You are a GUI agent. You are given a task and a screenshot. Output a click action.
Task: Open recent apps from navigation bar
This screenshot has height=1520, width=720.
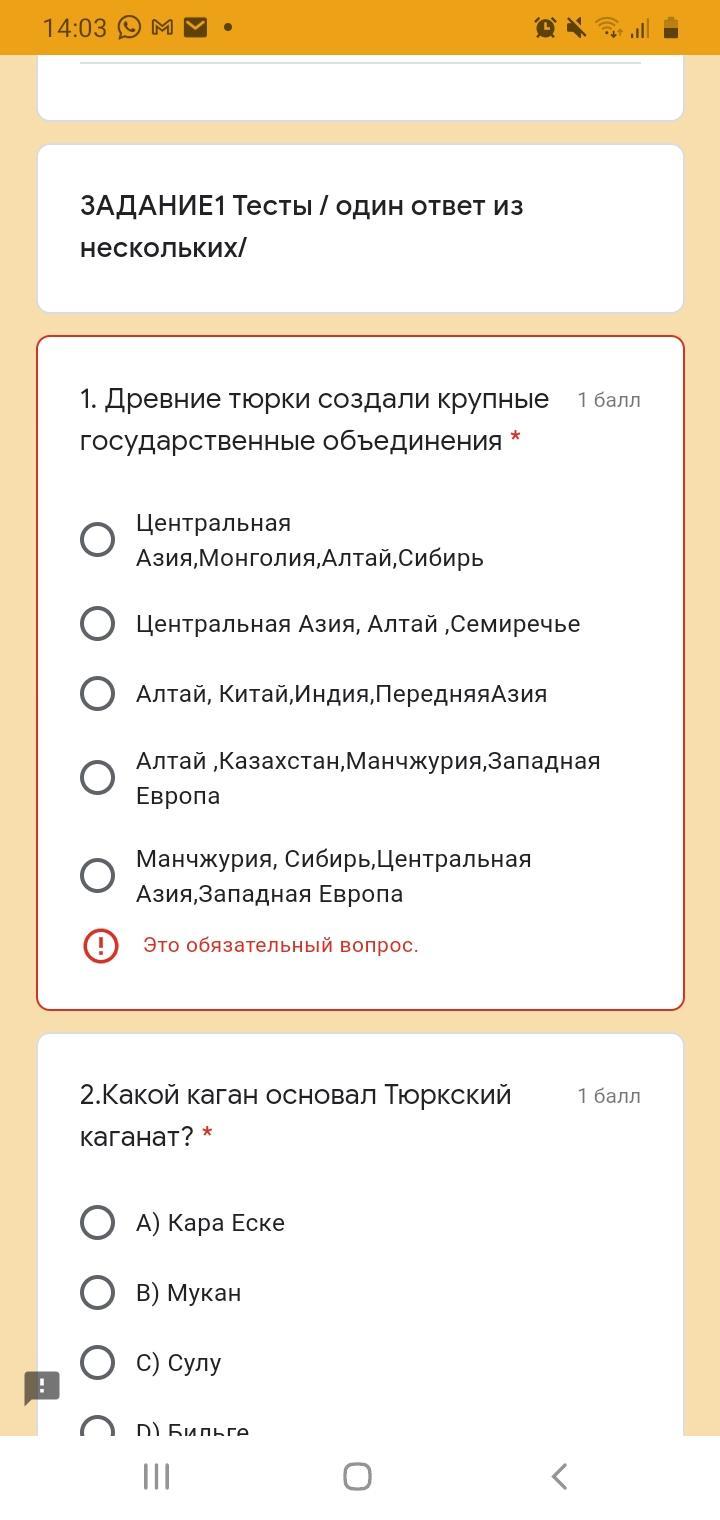click(157, 1476)
